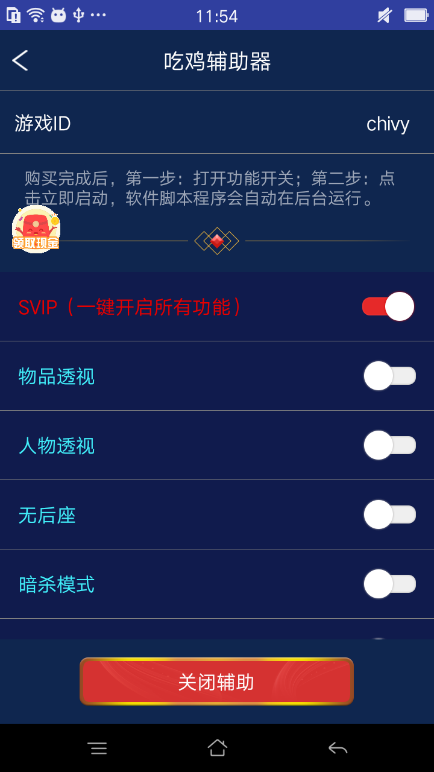Switch on 无后座
This screenshot has height=772, width=434.
(x=390, y=515)
